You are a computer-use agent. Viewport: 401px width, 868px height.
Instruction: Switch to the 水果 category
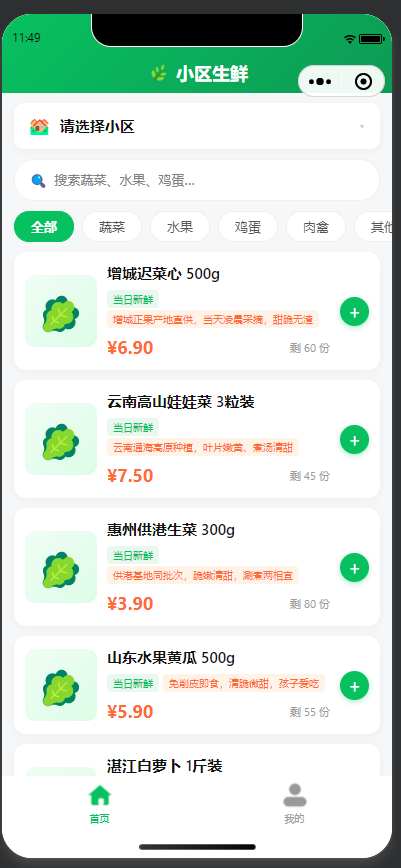pyautogui.click(x=180, y=227)
